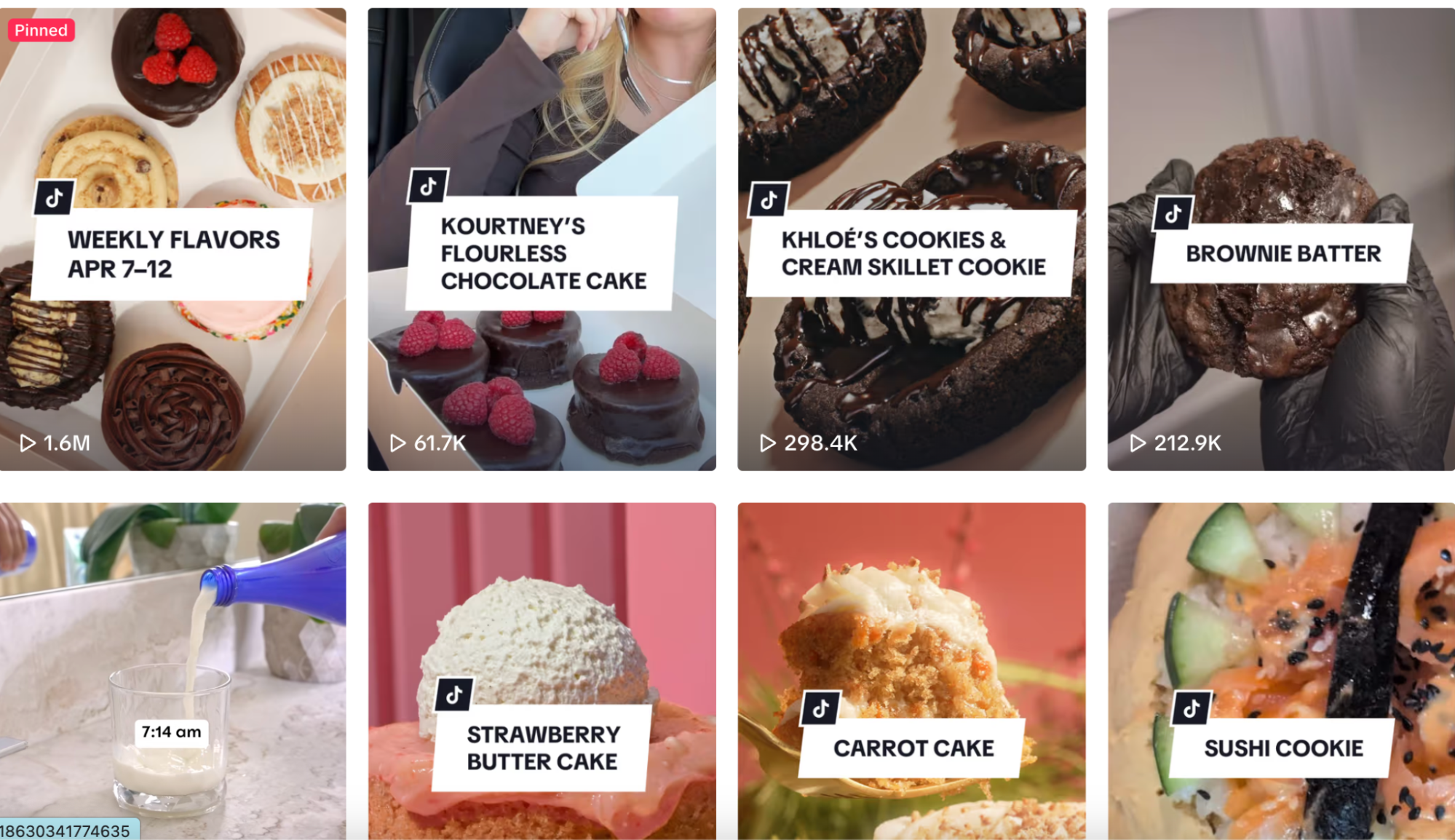Screen dimensions: 1455x840
Task: Play Kourtney's Flourless Chocolate Cake video
Action: (542, 239)
